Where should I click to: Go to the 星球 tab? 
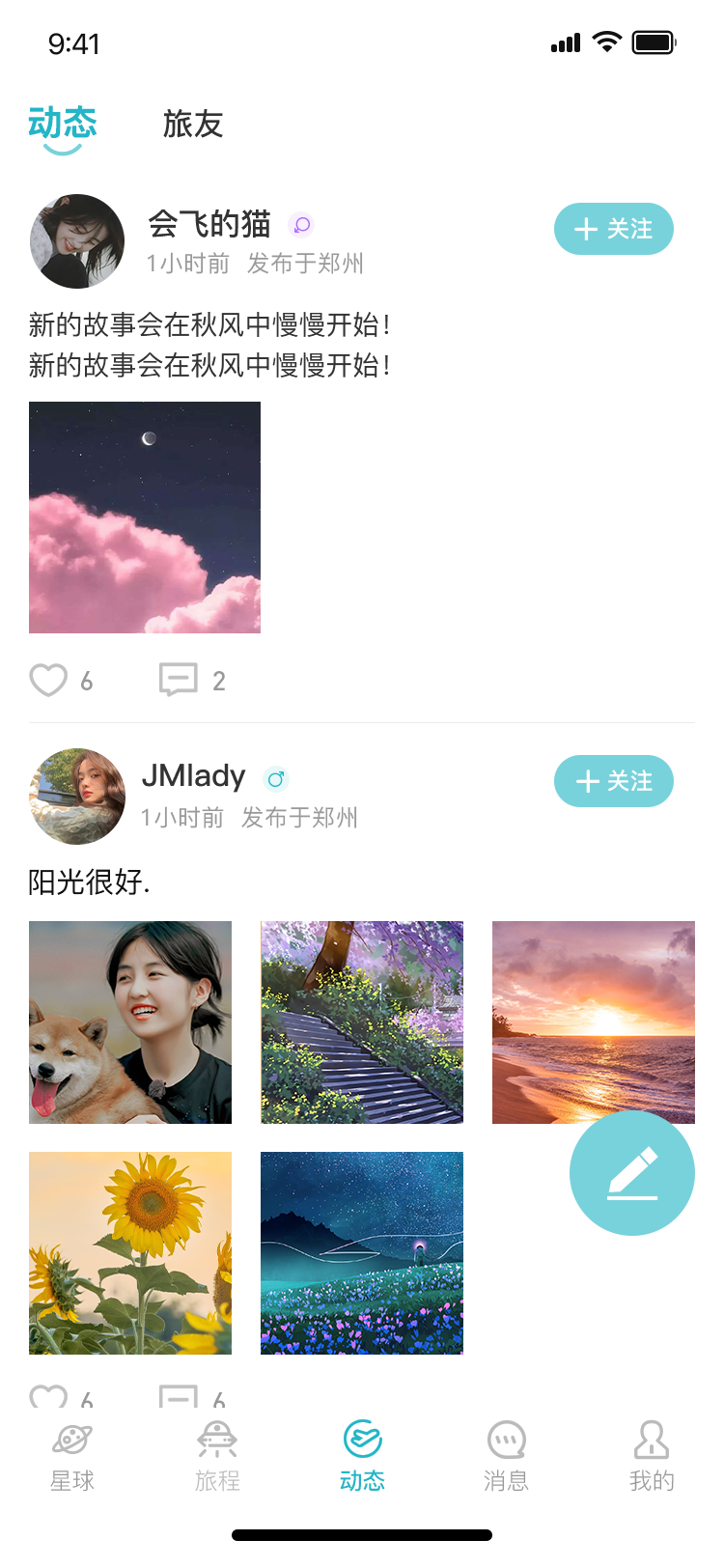click(72, 1456)
